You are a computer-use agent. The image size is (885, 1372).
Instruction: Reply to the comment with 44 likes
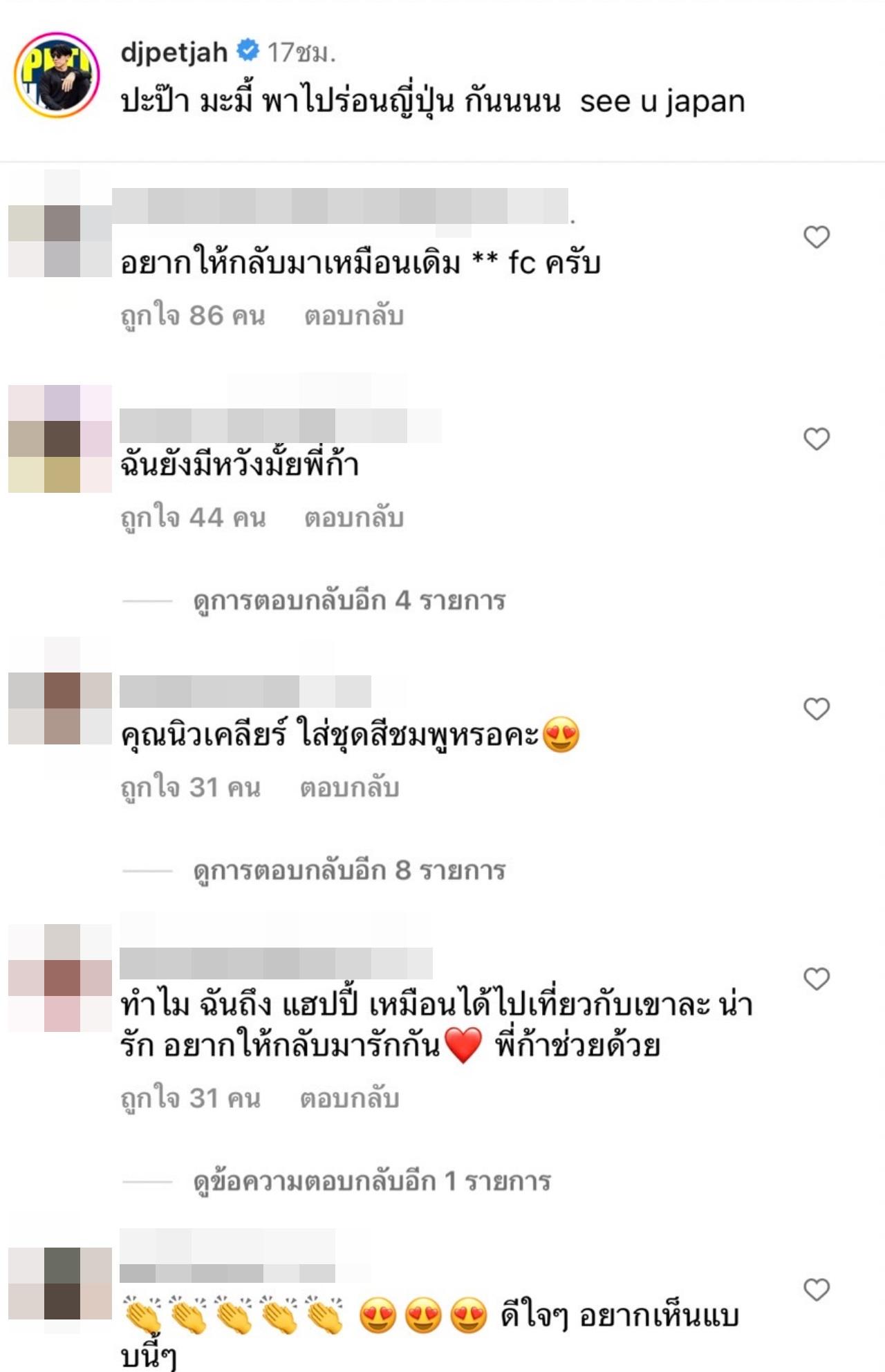pyautogui.click(x=353, y=518)
